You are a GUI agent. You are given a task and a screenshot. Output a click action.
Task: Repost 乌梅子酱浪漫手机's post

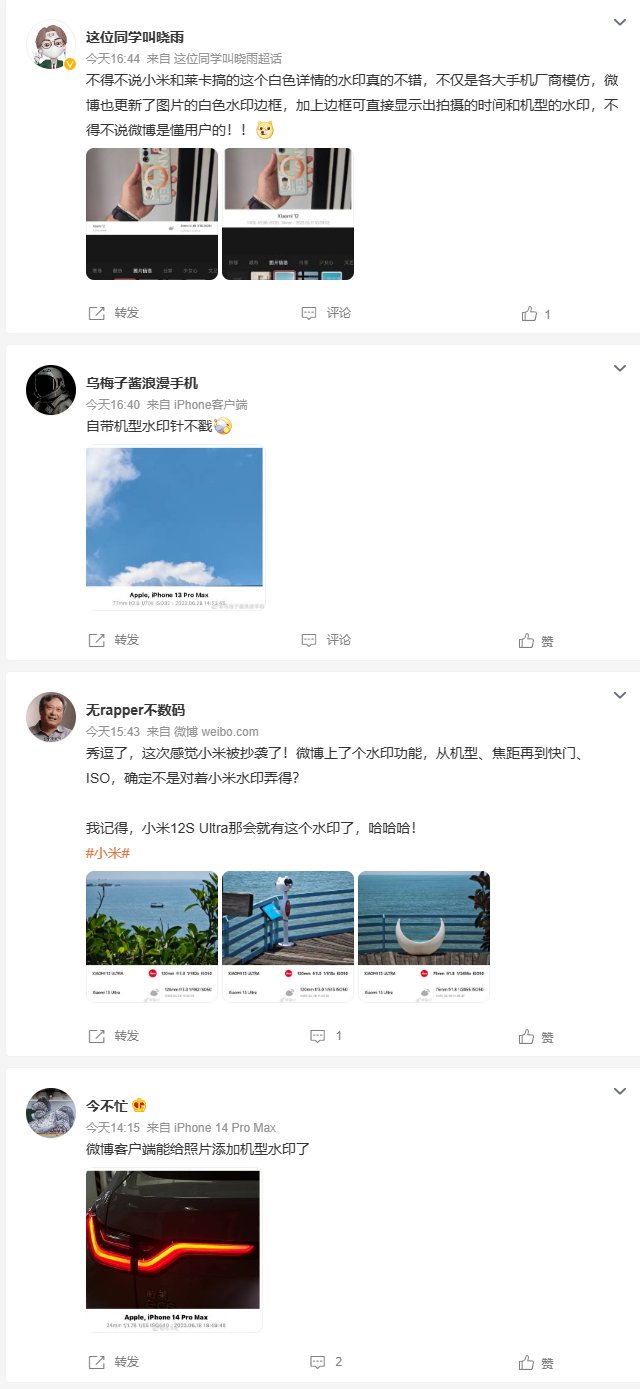coord(113,640)
